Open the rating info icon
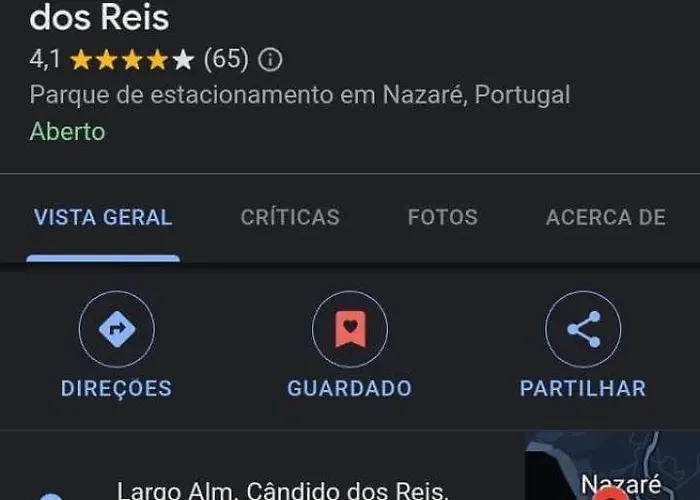Screen dimensions: 700x500 (x=270, y=60)
